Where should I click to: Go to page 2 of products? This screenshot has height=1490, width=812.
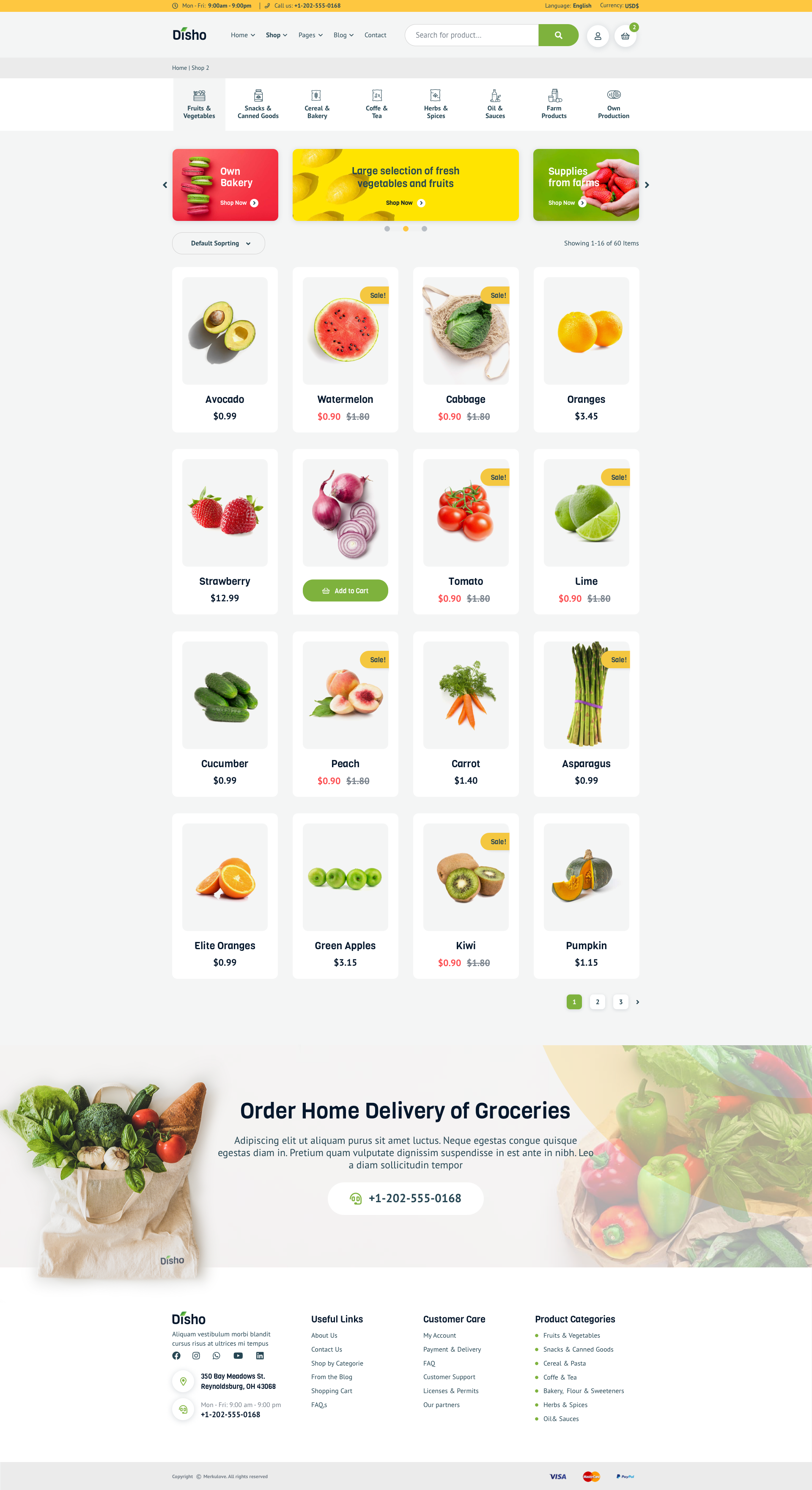click(597, 1002)
